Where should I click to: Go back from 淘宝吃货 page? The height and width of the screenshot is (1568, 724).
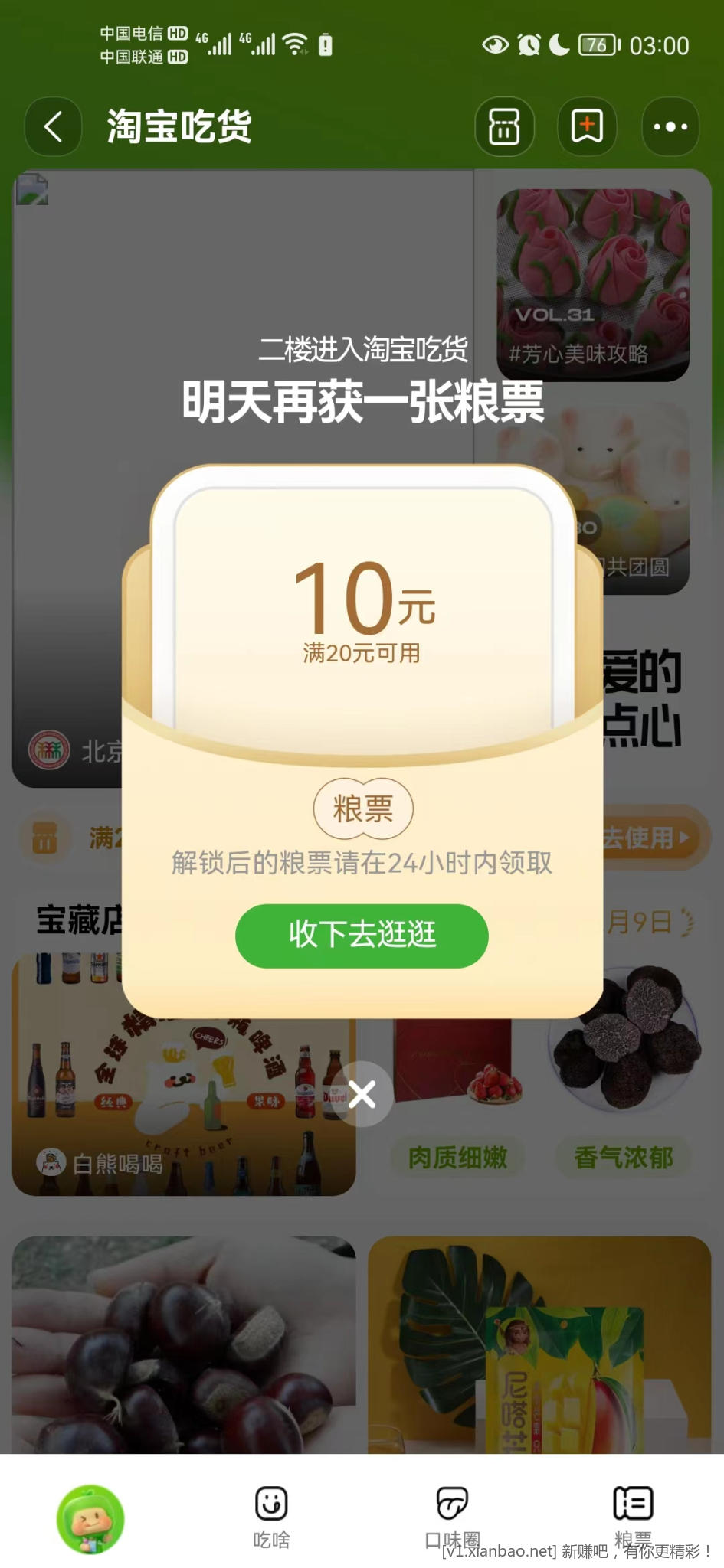(x=54, y=126)
